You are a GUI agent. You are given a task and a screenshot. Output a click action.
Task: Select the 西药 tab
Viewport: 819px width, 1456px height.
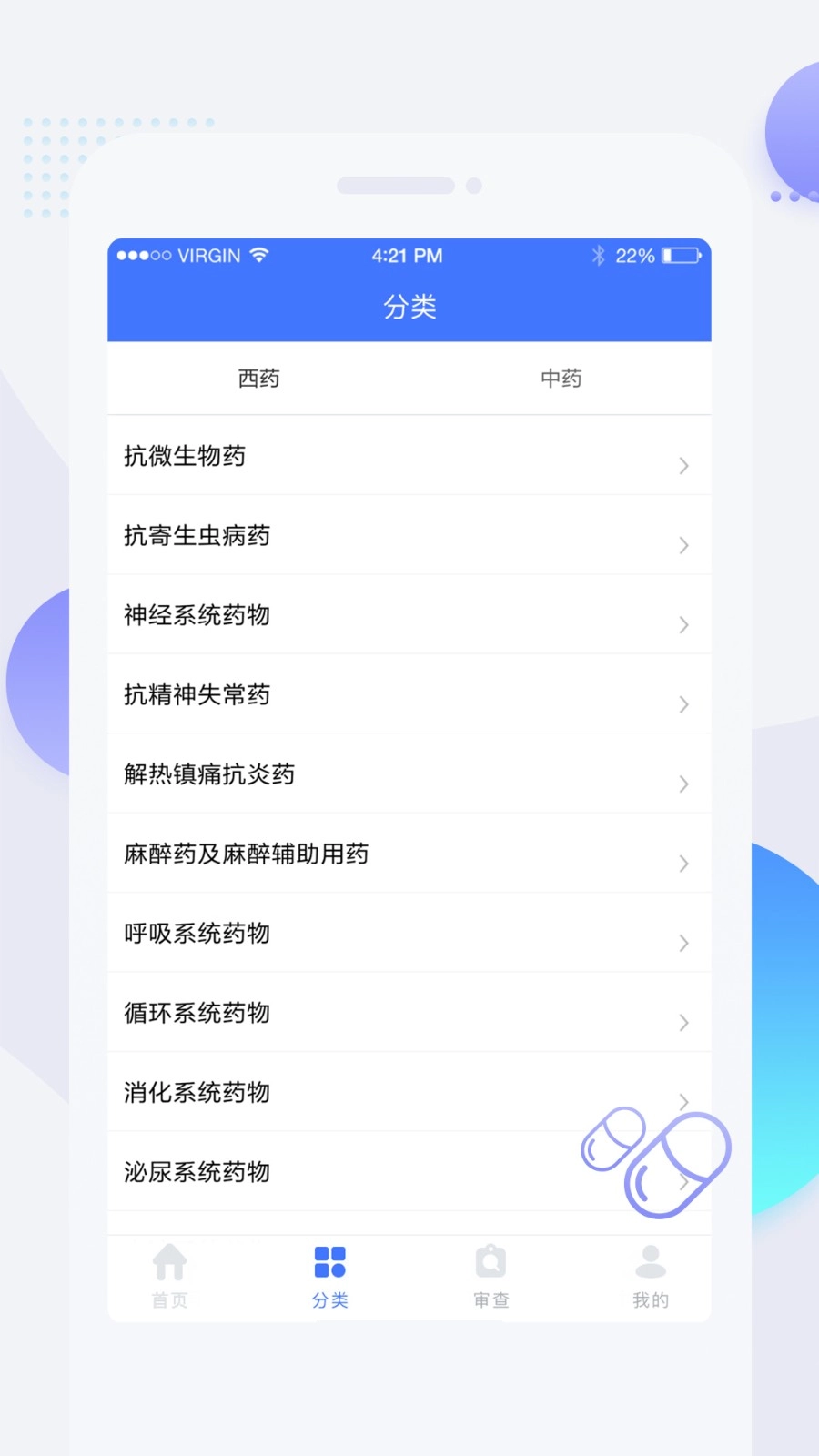258,379
